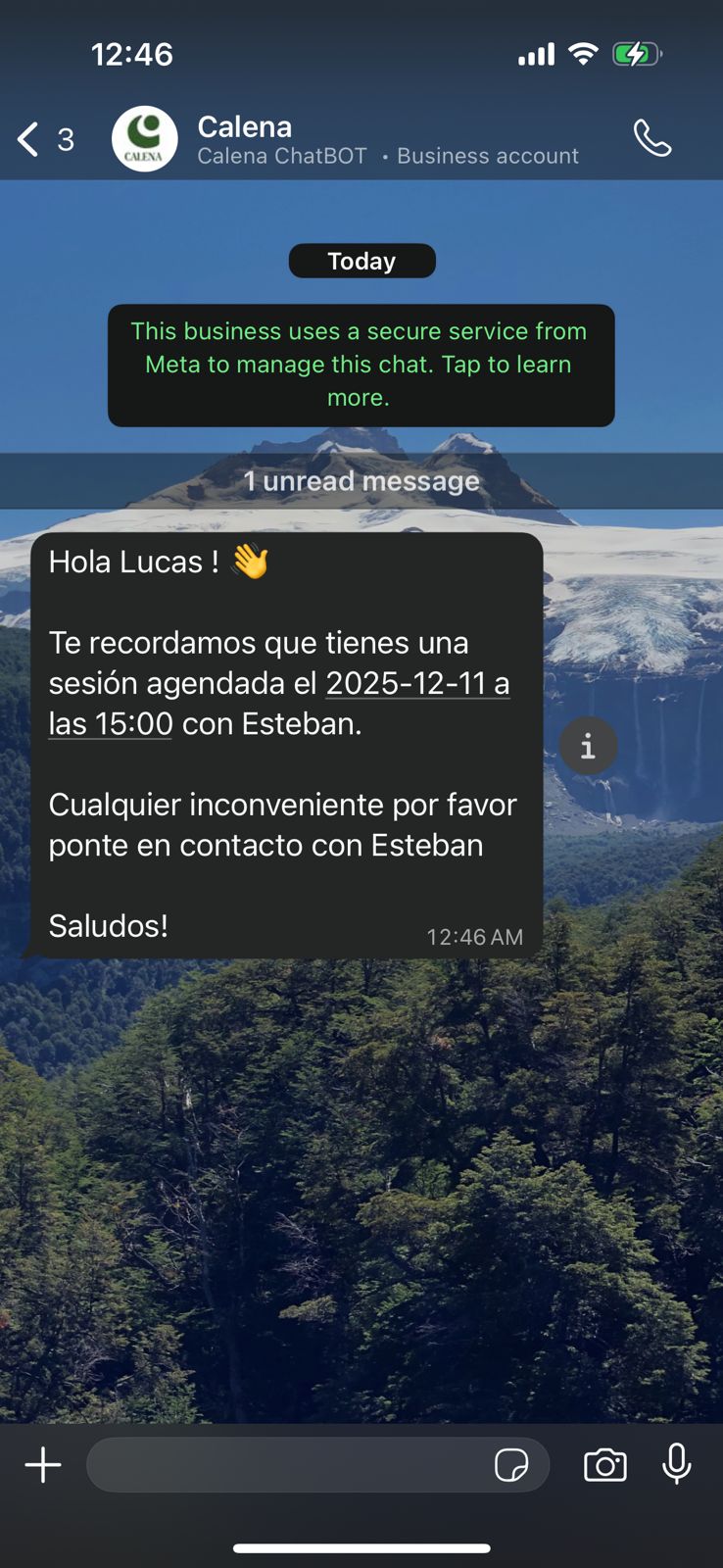The height and width of the screenshot is (1568, 723).
Task: Tap the underlined date 2025-12-11 a las 15:00
Action: click(x=416, y=684)
